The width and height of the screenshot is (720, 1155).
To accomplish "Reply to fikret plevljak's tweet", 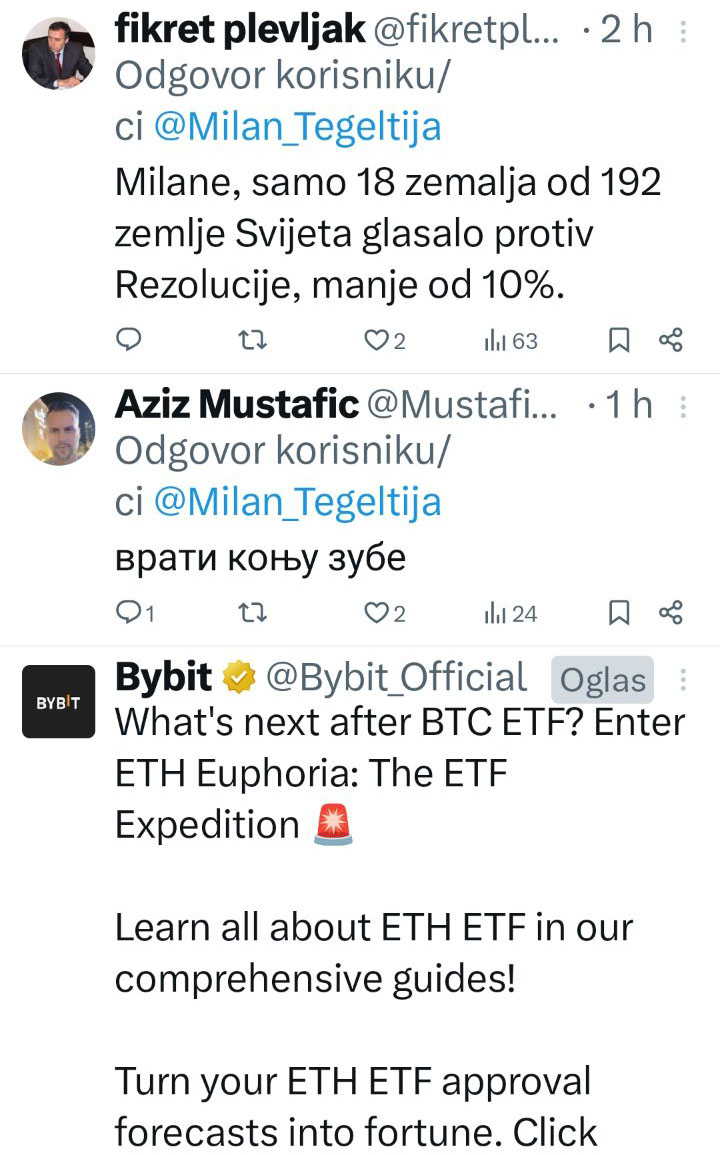I will click(129, 340).
